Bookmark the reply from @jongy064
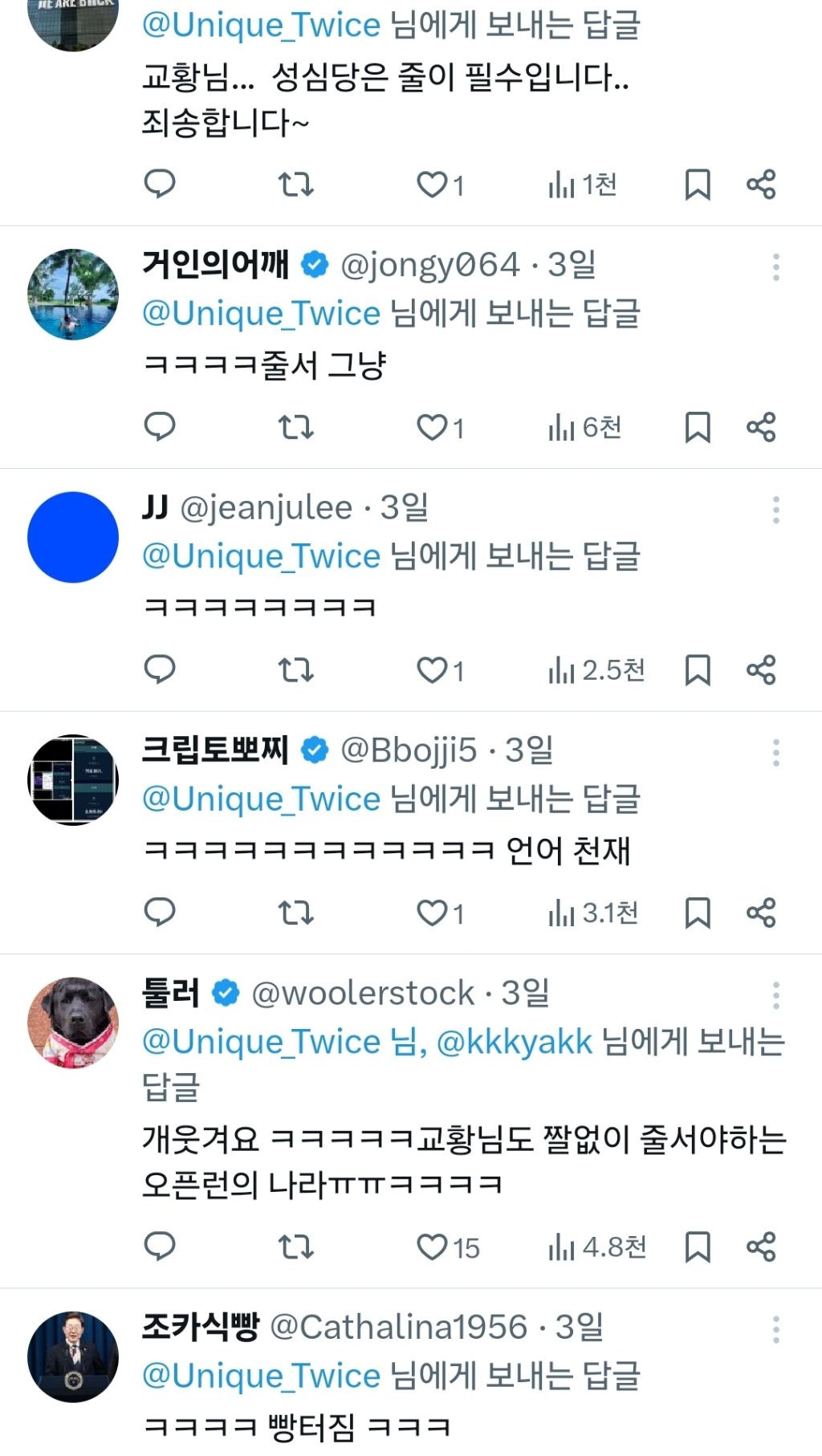The width and height of the screenshot is (822, 1456). coord(698,428)
